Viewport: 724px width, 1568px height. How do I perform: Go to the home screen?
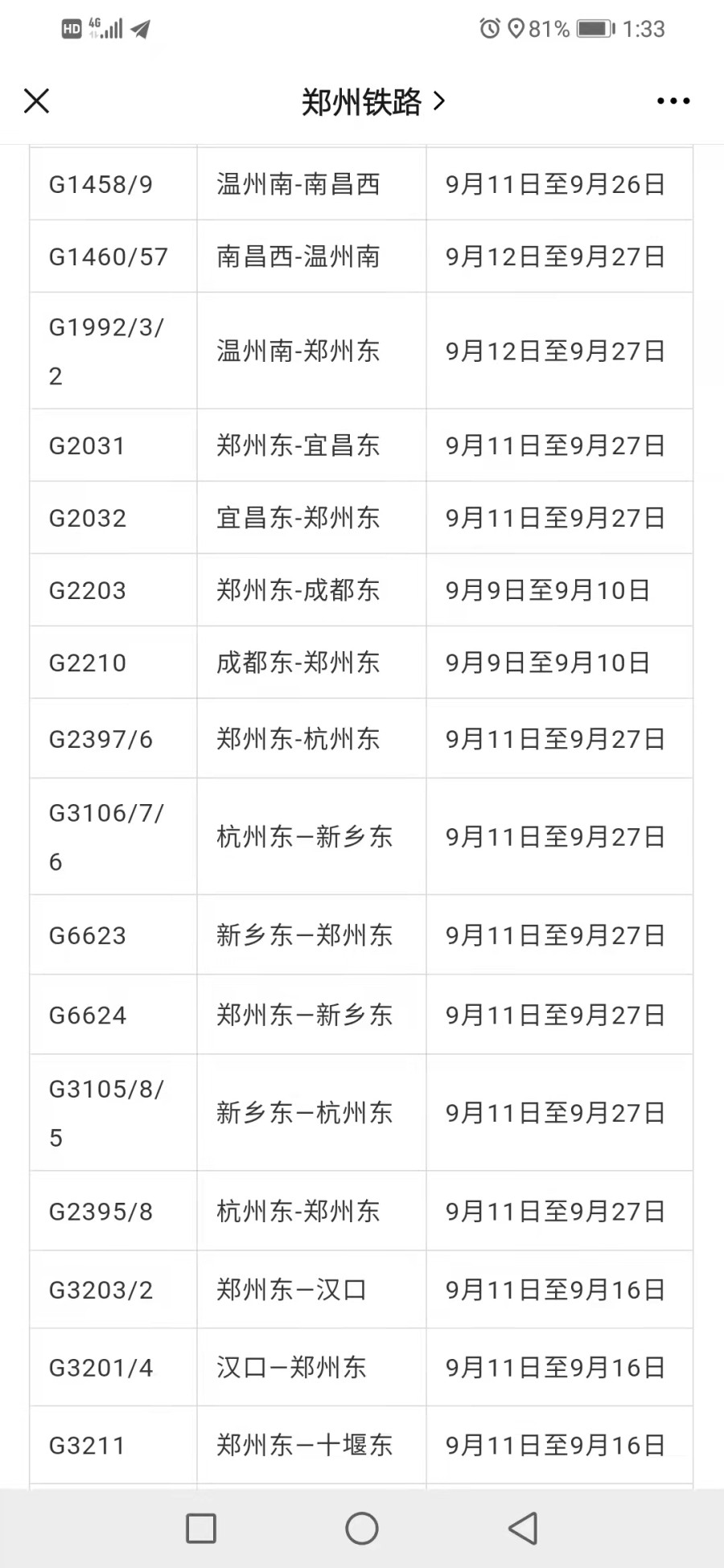point(362,1528)
